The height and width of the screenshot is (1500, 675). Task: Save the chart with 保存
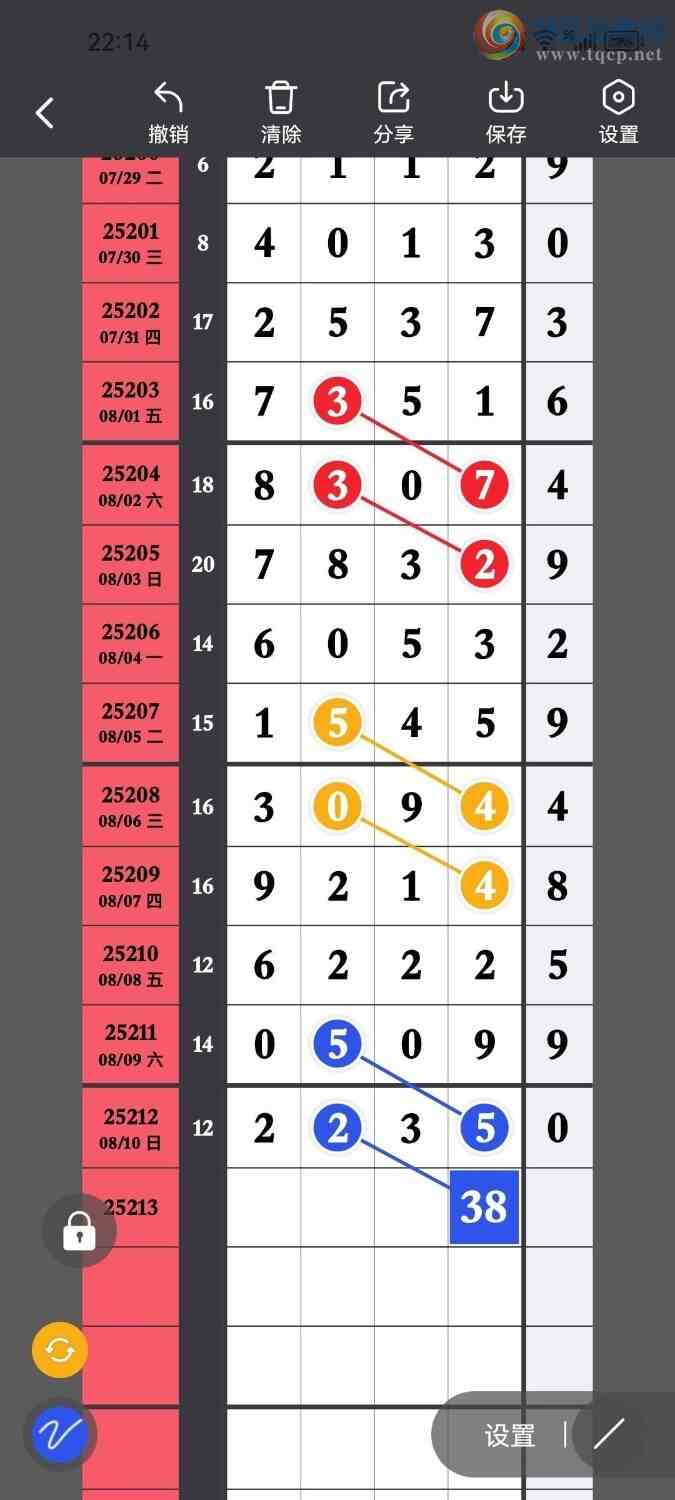coord(506,113)
